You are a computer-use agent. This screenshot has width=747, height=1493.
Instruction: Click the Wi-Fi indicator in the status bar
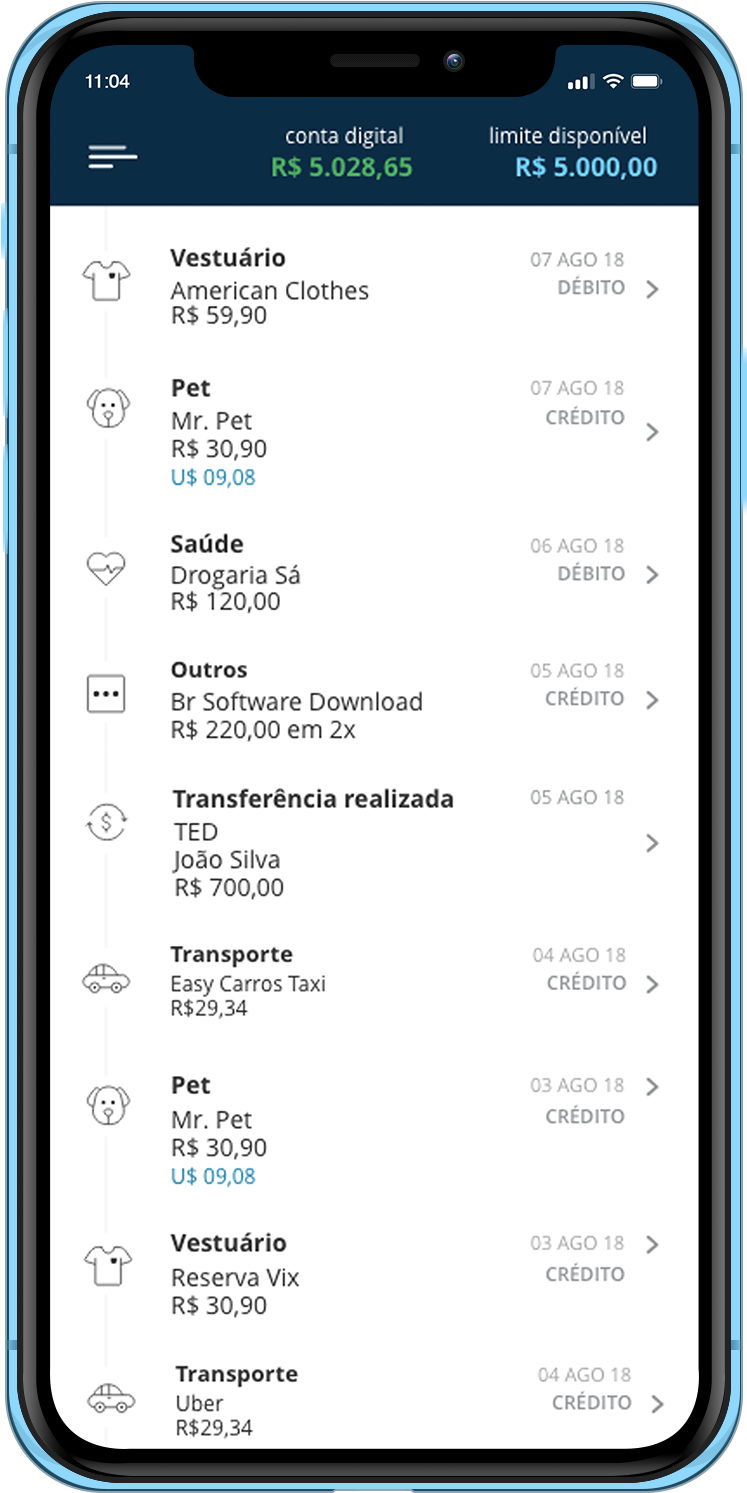click(611, 82)
